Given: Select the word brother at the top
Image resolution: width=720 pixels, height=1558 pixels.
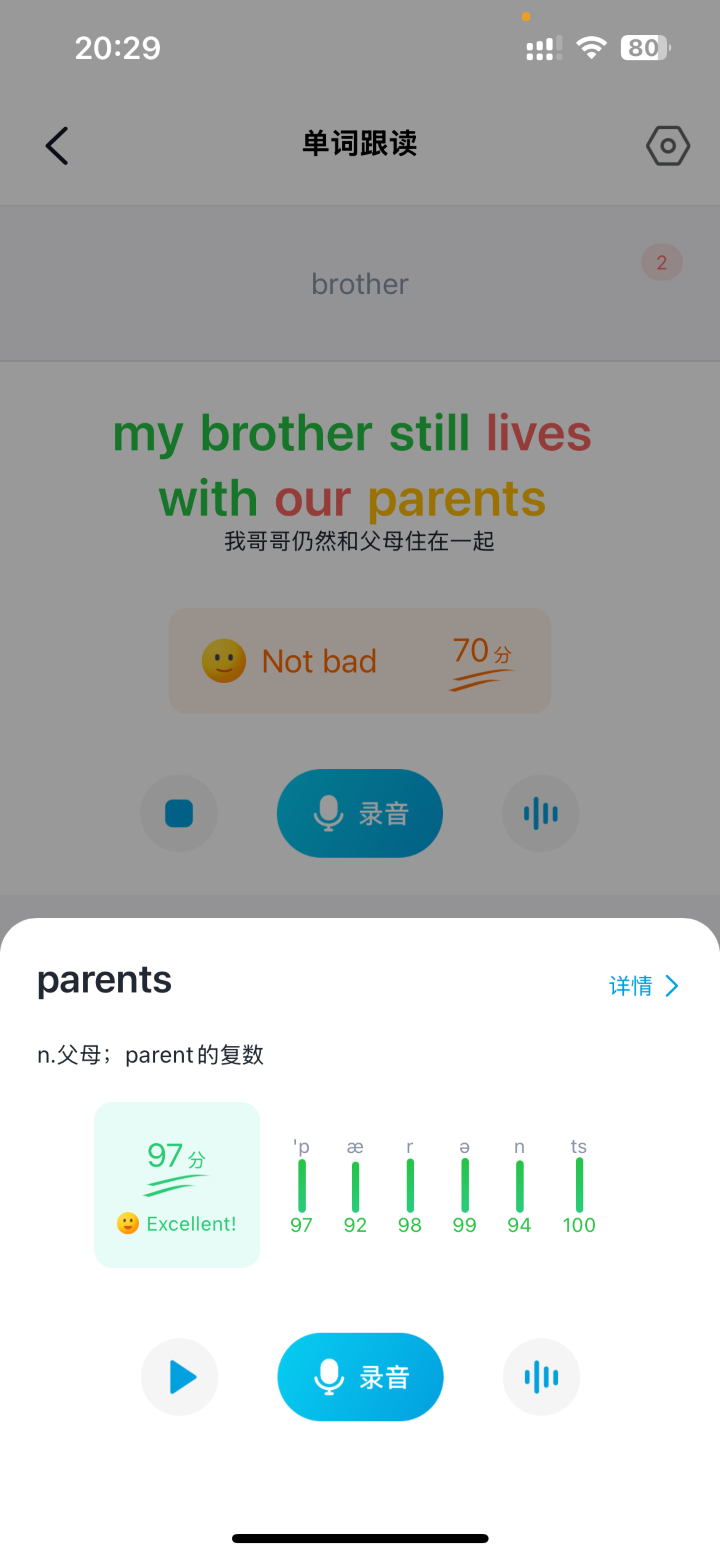Looking at the screenshot, I should tap(359, 283).
